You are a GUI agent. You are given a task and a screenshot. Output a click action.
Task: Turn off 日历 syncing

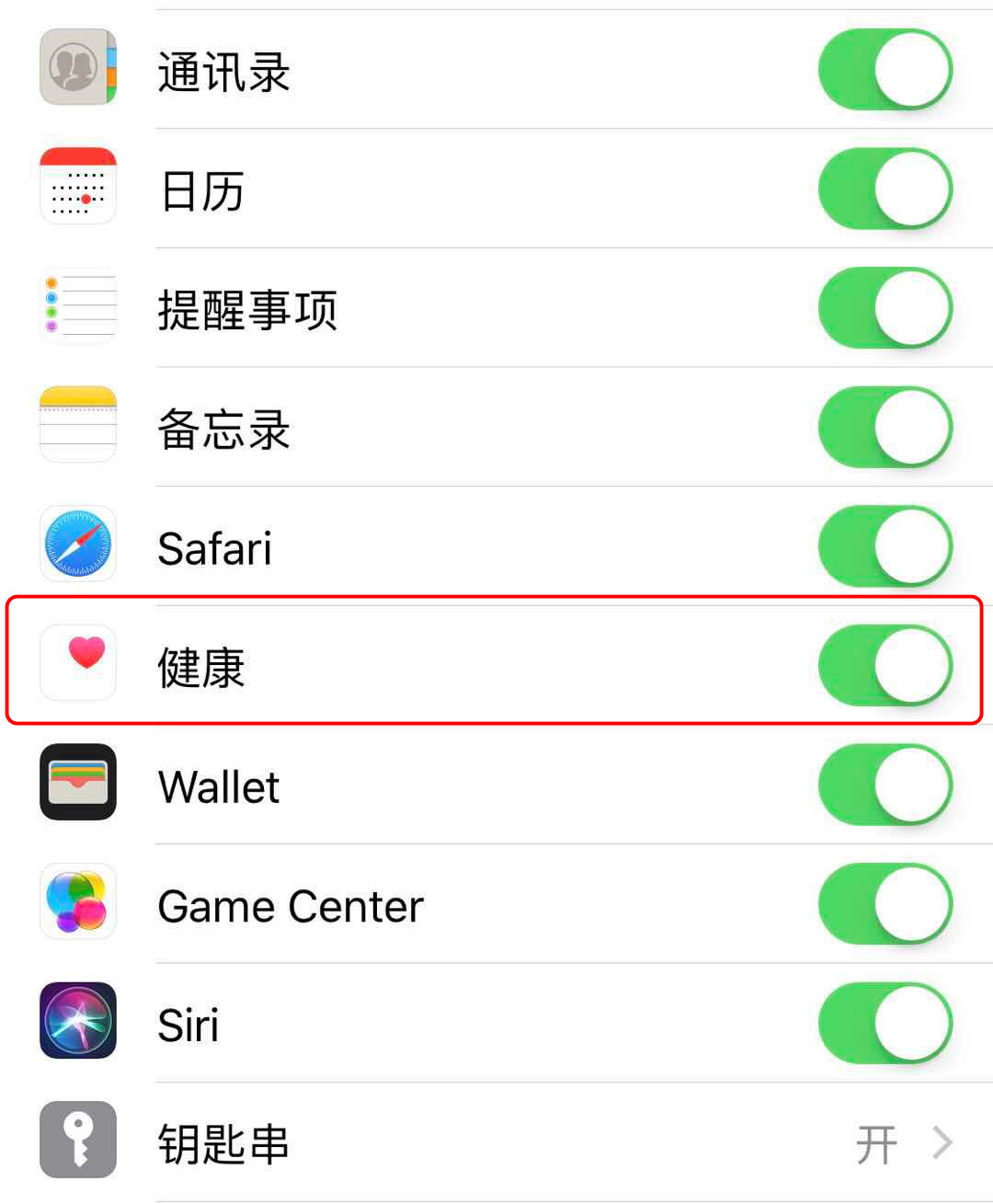885,188
